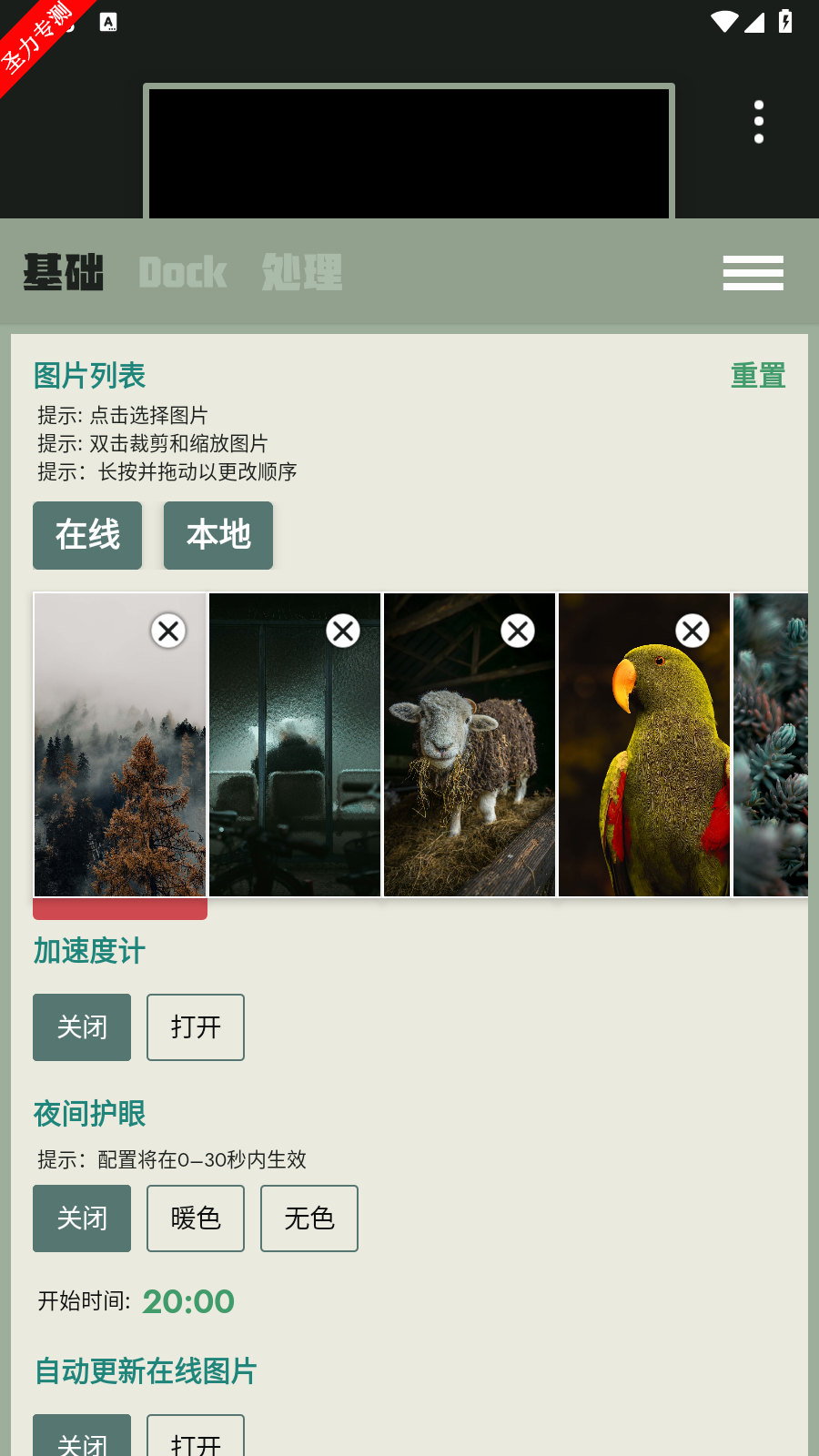
Task: Set 加速度计 to 关闭
Action: click(x=82, y=1027)
